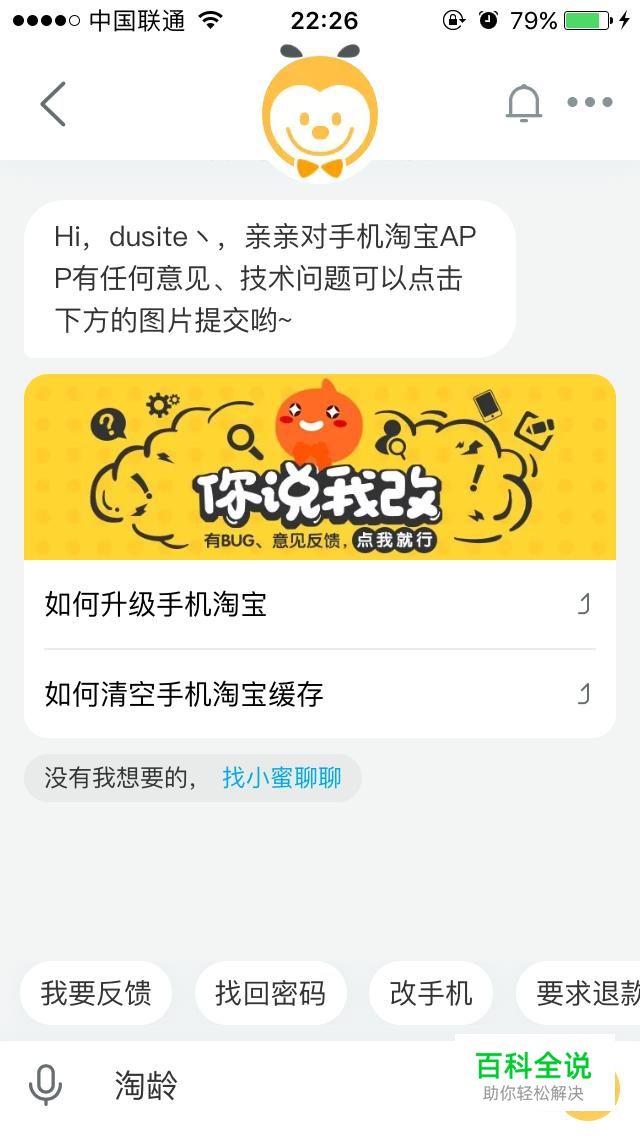Activate the microphone voice input
Screen dimensions: 640x1136
pyautogui.click(x=45, y=1085)
